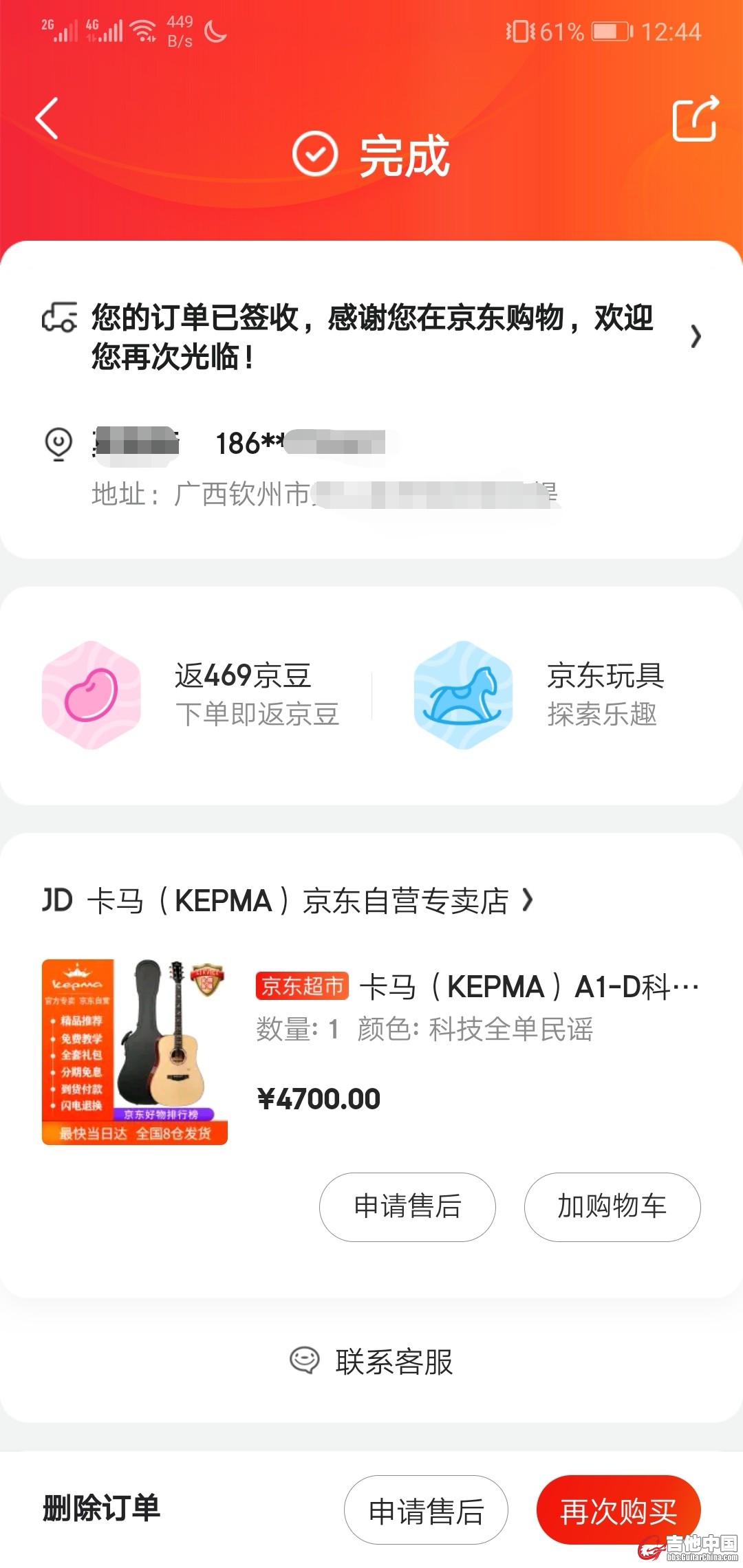This screenshot has width=743, height=1568.
Task: Delete this order with 删除订单
Action: click(x=101, y=1508)
